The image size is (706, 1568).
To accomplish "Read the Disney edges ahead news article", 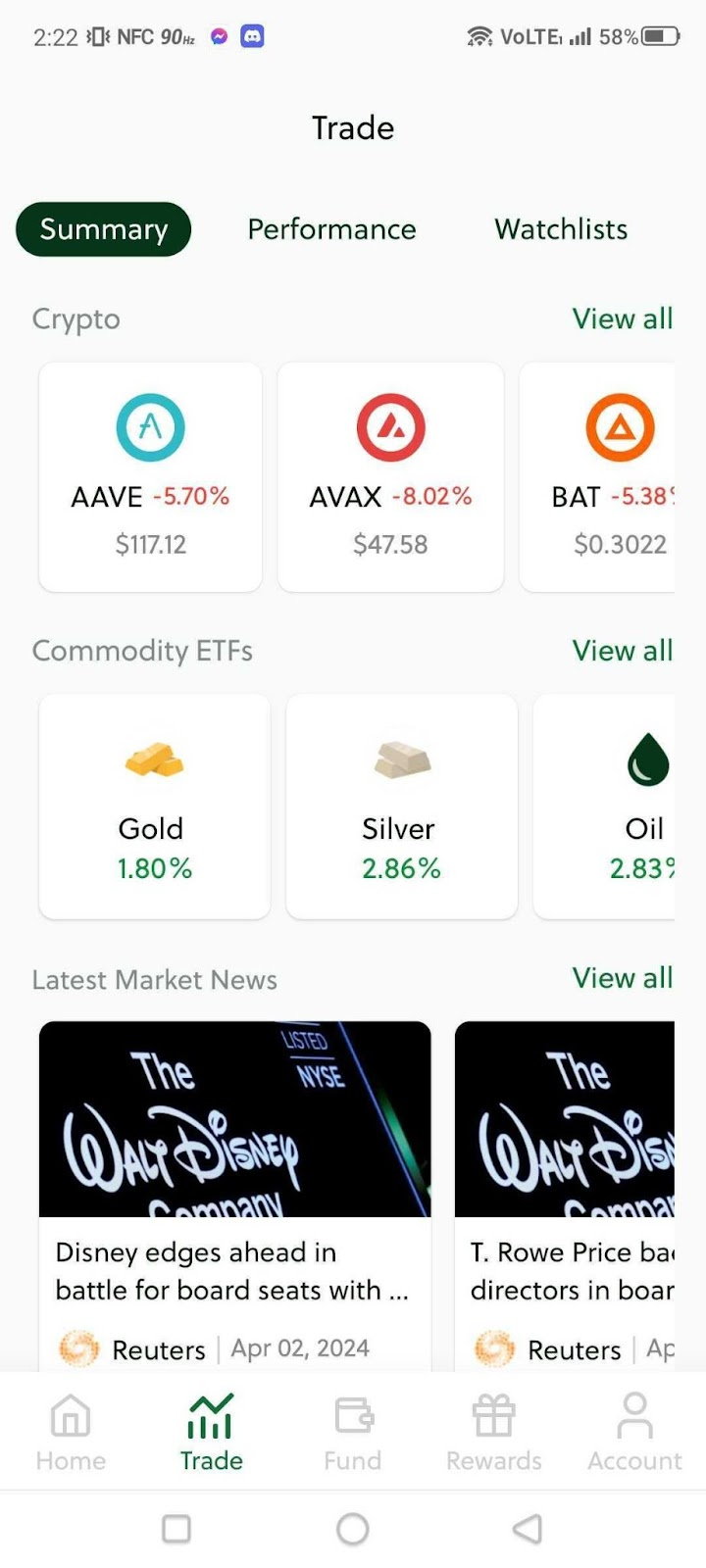I will tap(235, 1196).
